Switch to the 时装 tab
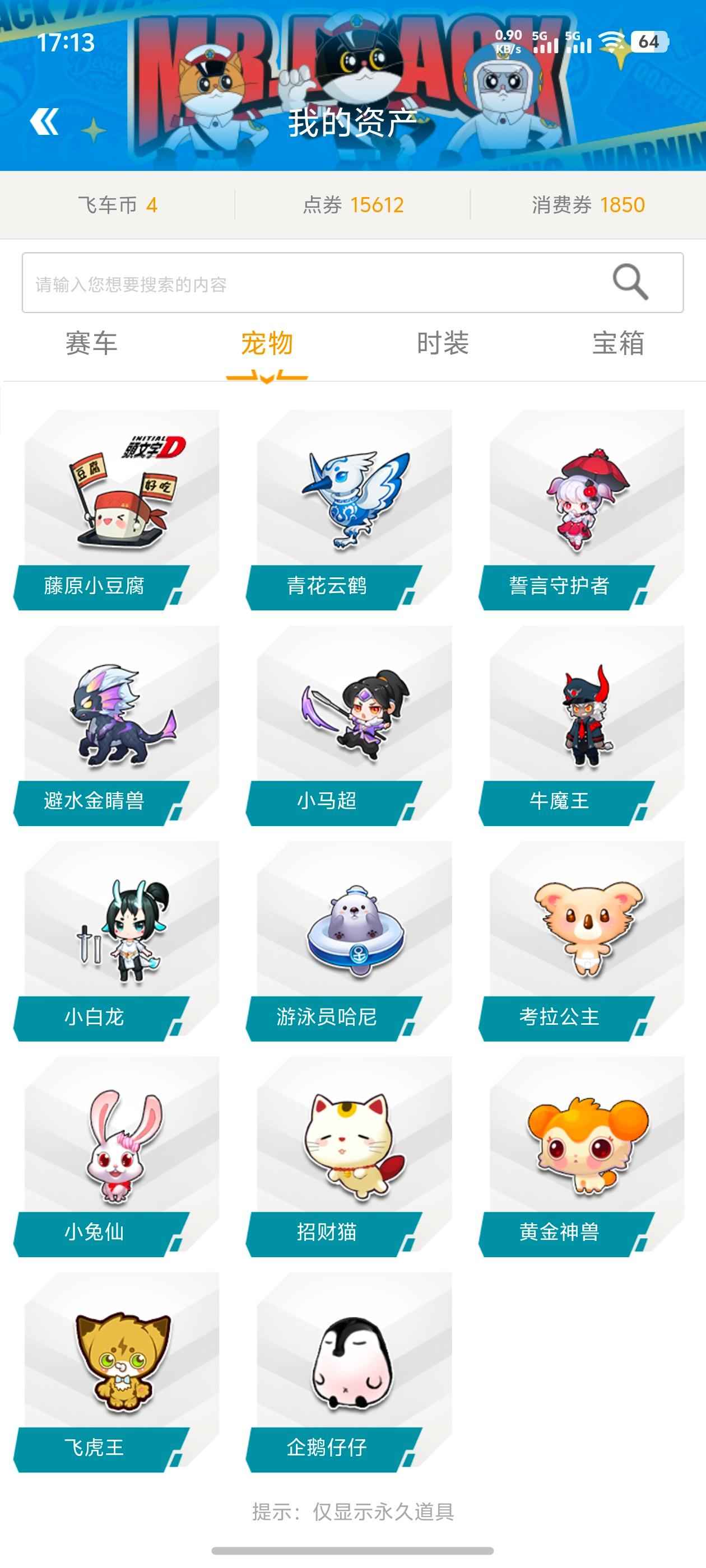This screenshot has height=1568, width=706. (443, 343)
